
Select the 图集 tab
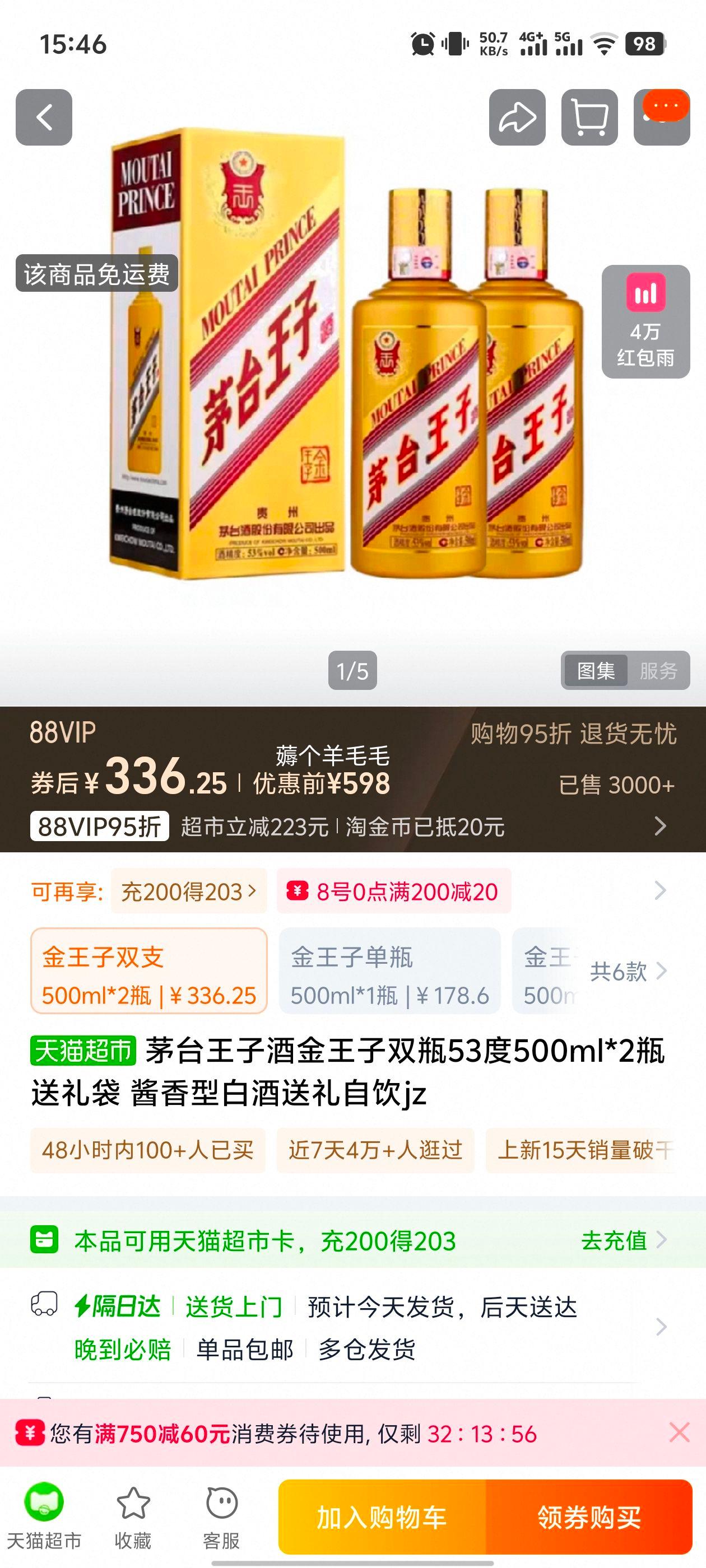tap(596, 671)
